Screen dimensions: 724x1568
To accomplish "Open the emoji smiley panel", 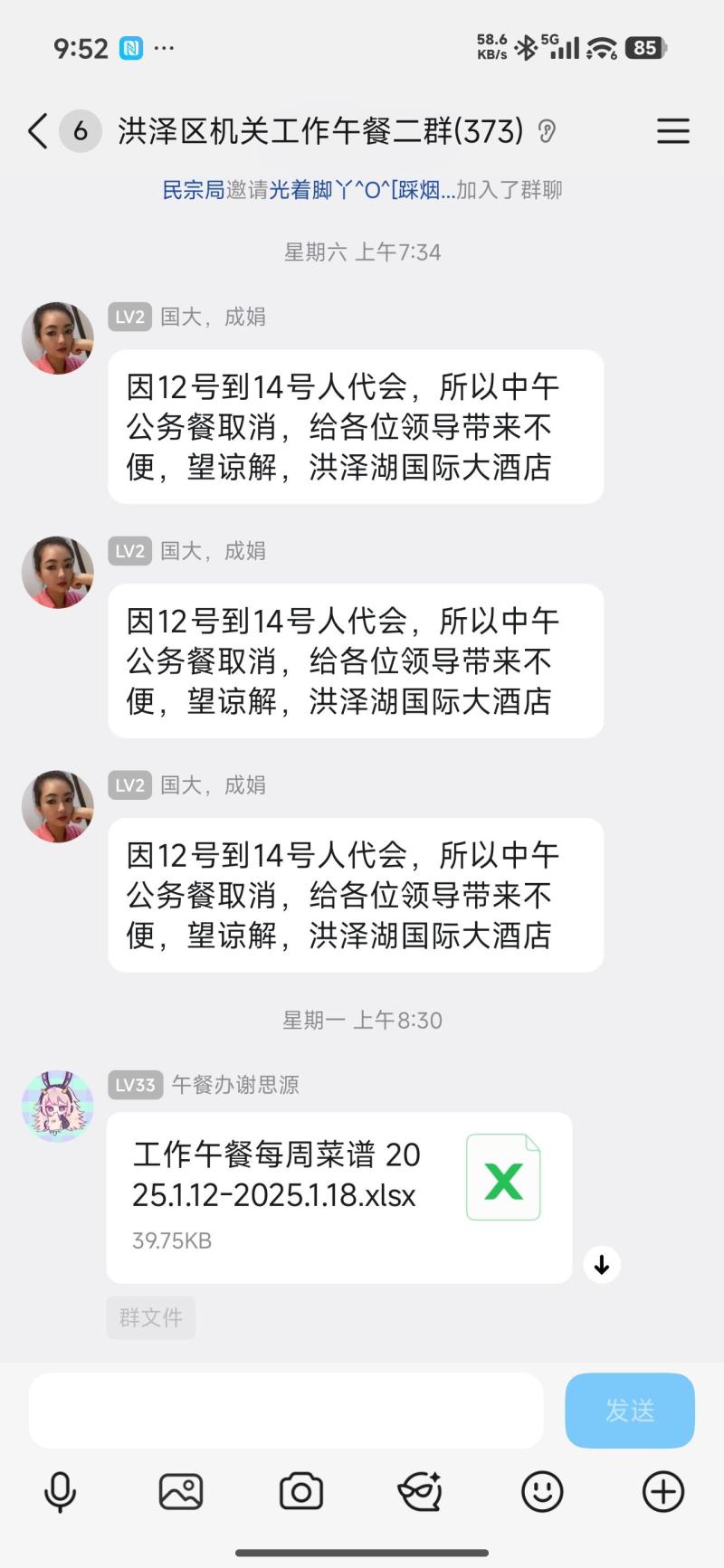I will tap(542, 1492).
